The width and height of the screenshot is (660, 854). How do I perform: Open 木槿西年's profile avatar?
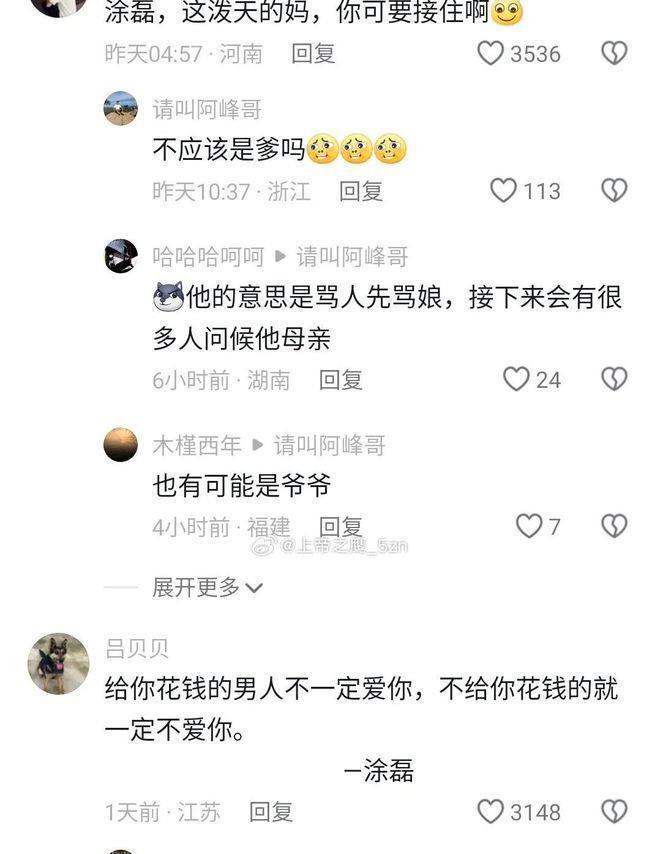click(121, 444)
